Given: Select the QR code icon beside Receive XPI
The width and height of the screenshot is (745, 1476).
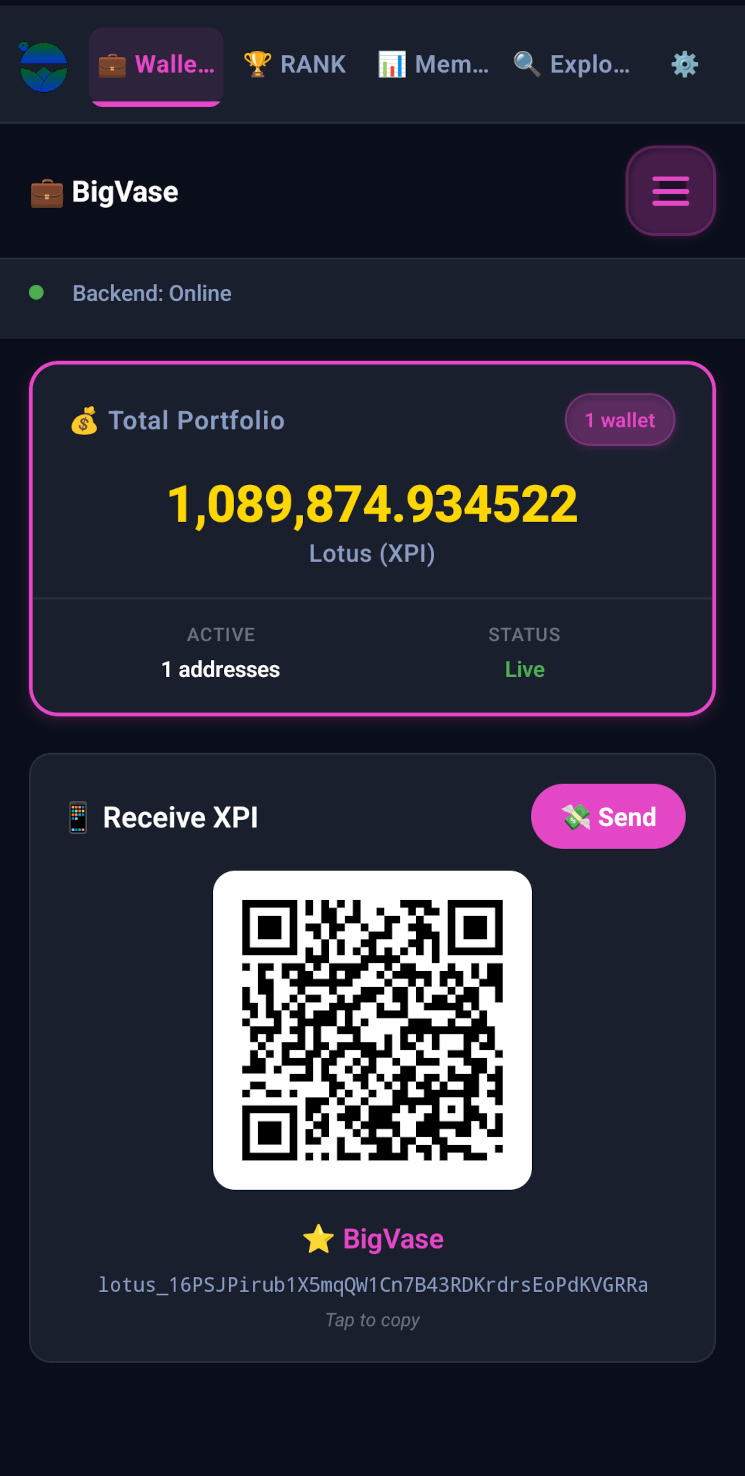Looking at the screenshot, I should tap(76, 816).
